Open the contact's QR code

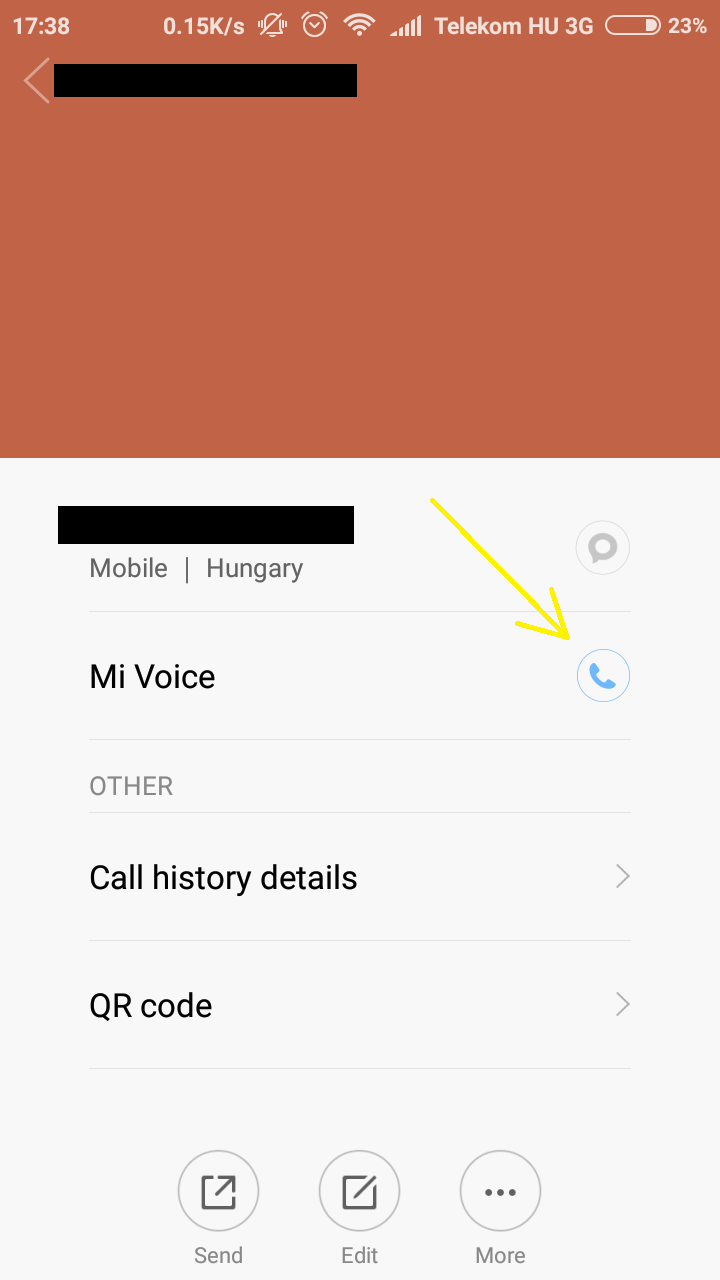[x=359, y=1005]
